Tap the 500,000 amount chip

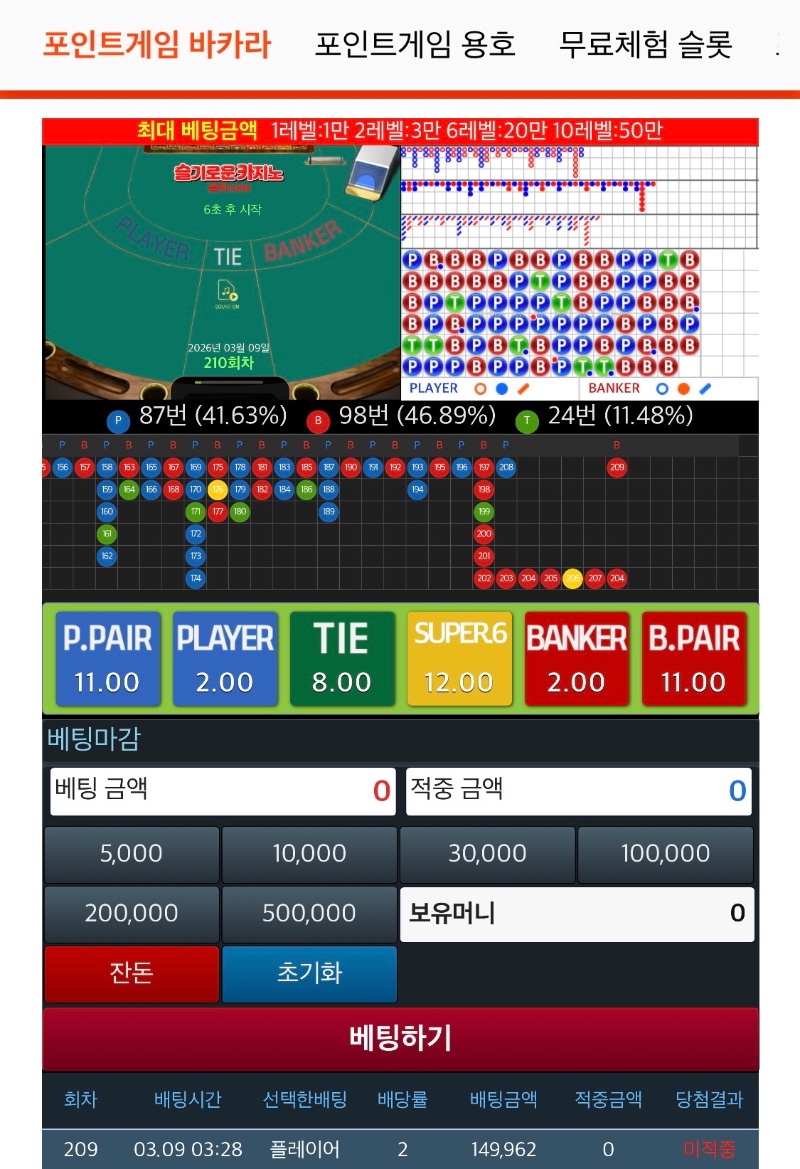[x=309, y=913]
